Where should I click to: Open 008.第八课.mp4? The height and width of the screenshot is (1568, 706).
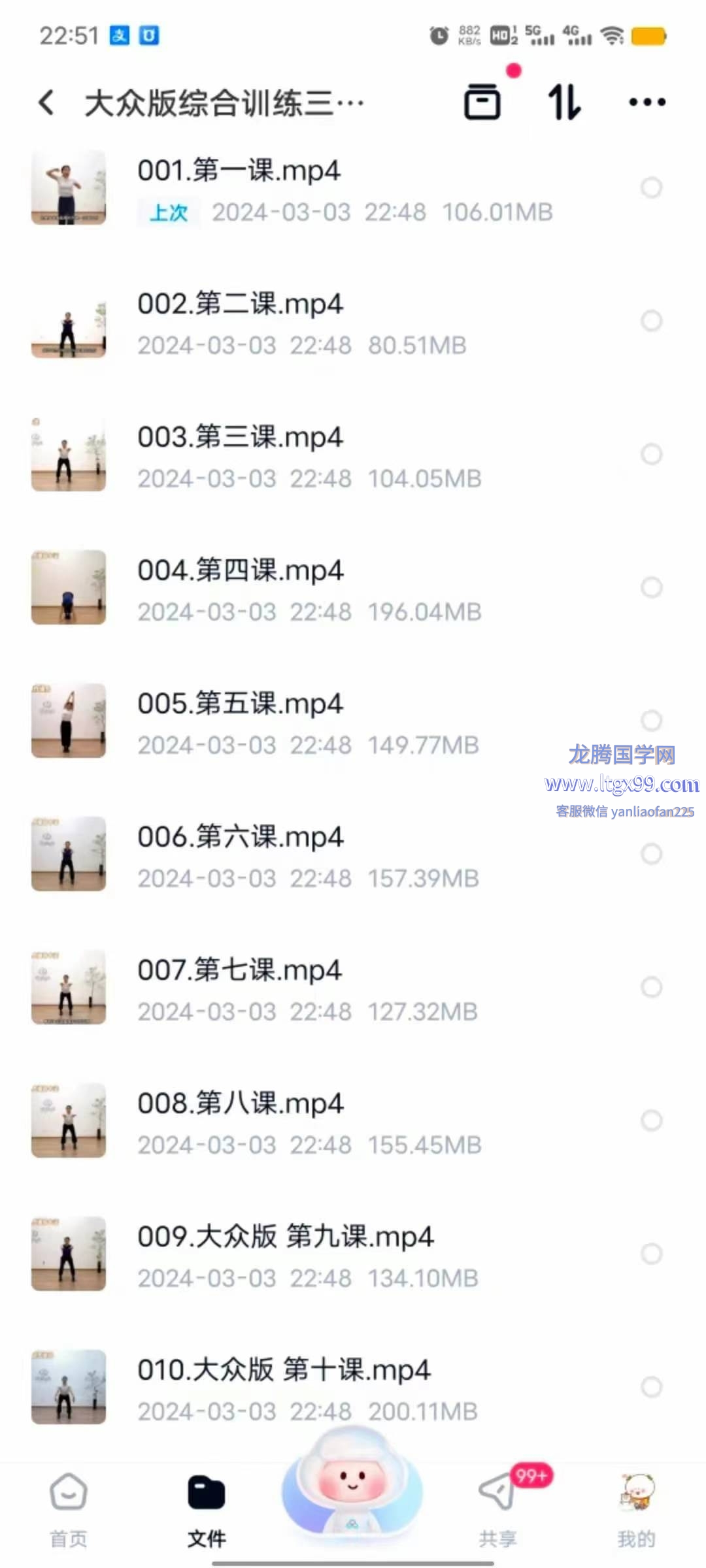tap(240, 1104)
